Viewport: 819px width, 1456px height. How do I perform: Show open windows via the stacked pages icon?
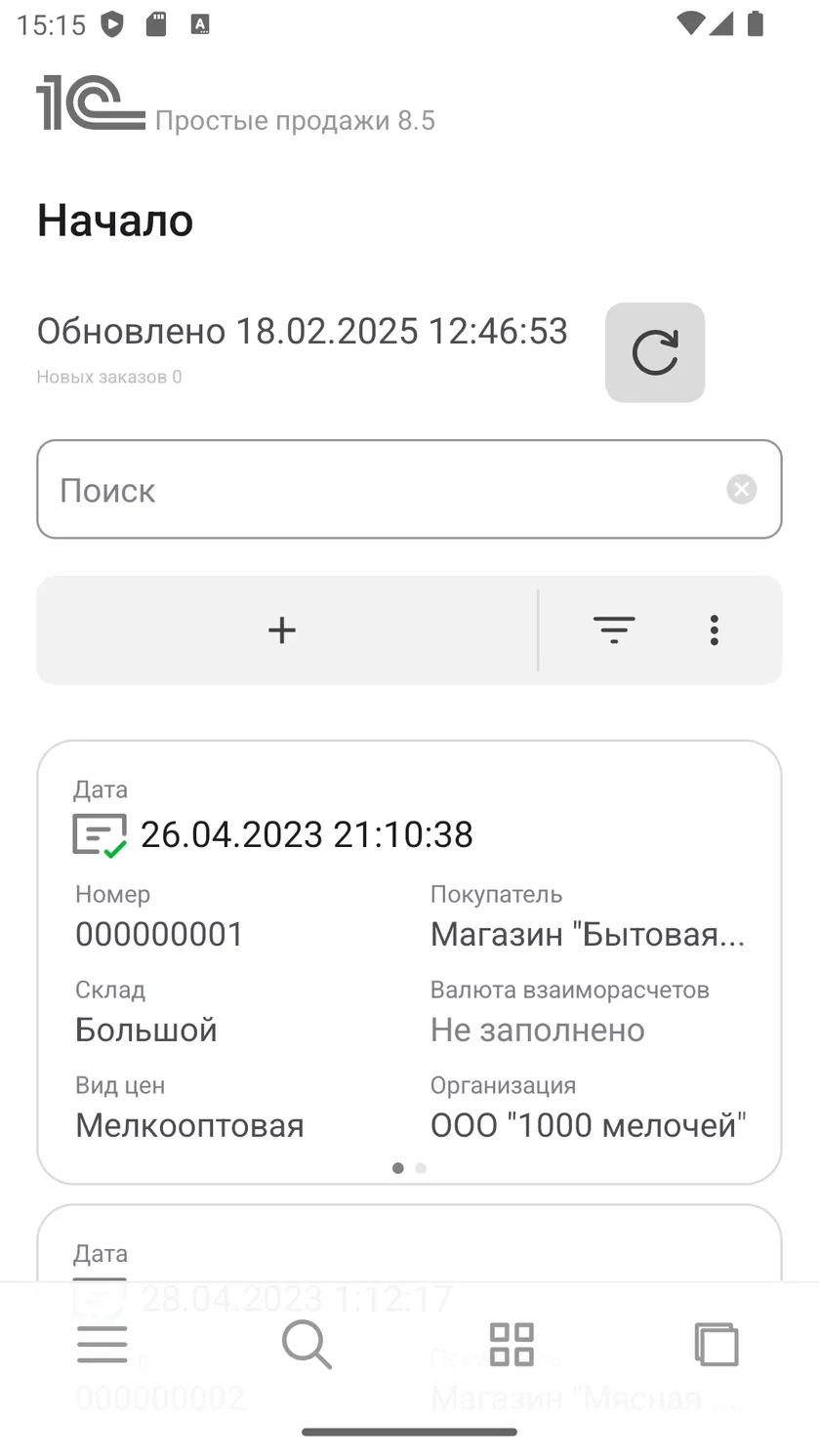tap(717, 1344)
